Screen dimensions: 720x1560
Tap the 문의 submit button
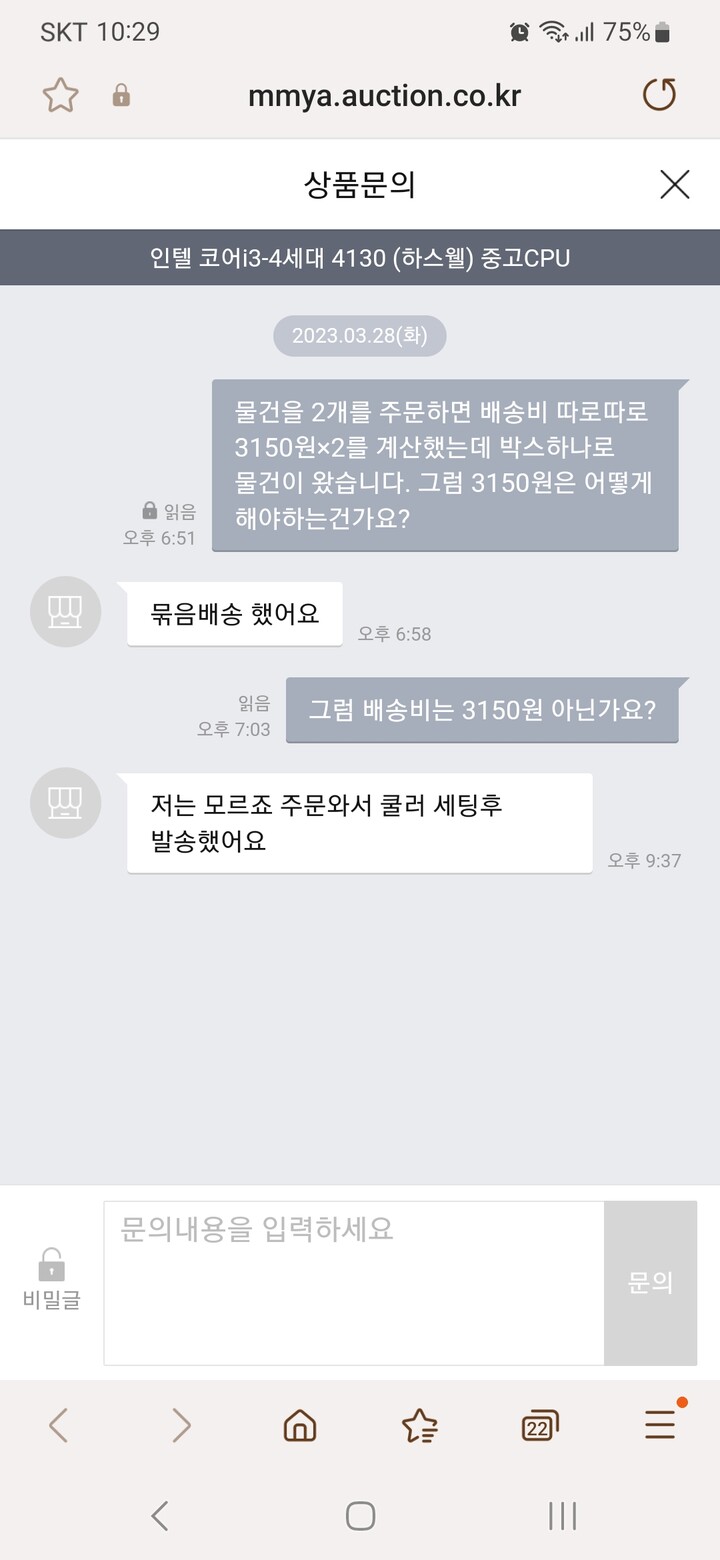coord(651,1283)
